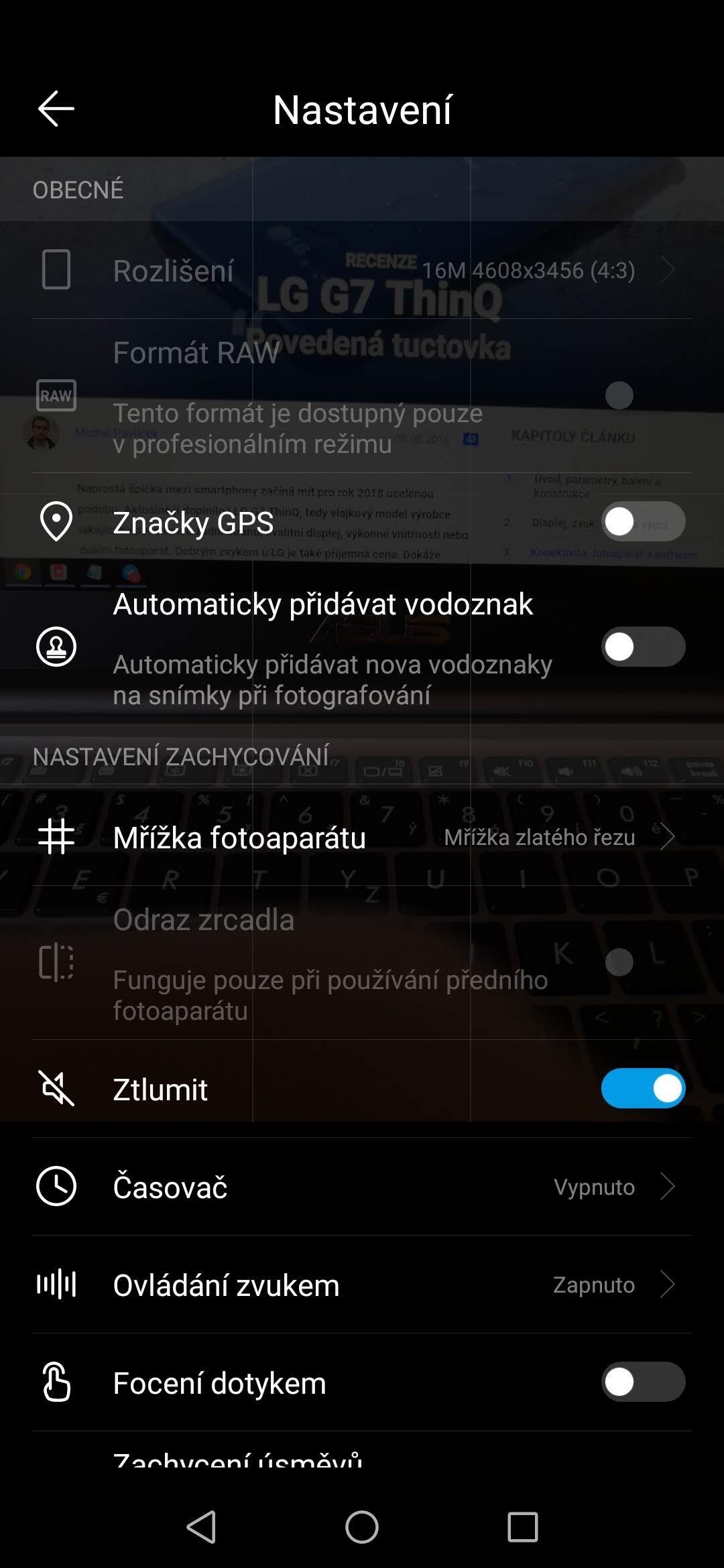Disable the Ztlumit switch

pyautogui.click(x=642, y=1087)
